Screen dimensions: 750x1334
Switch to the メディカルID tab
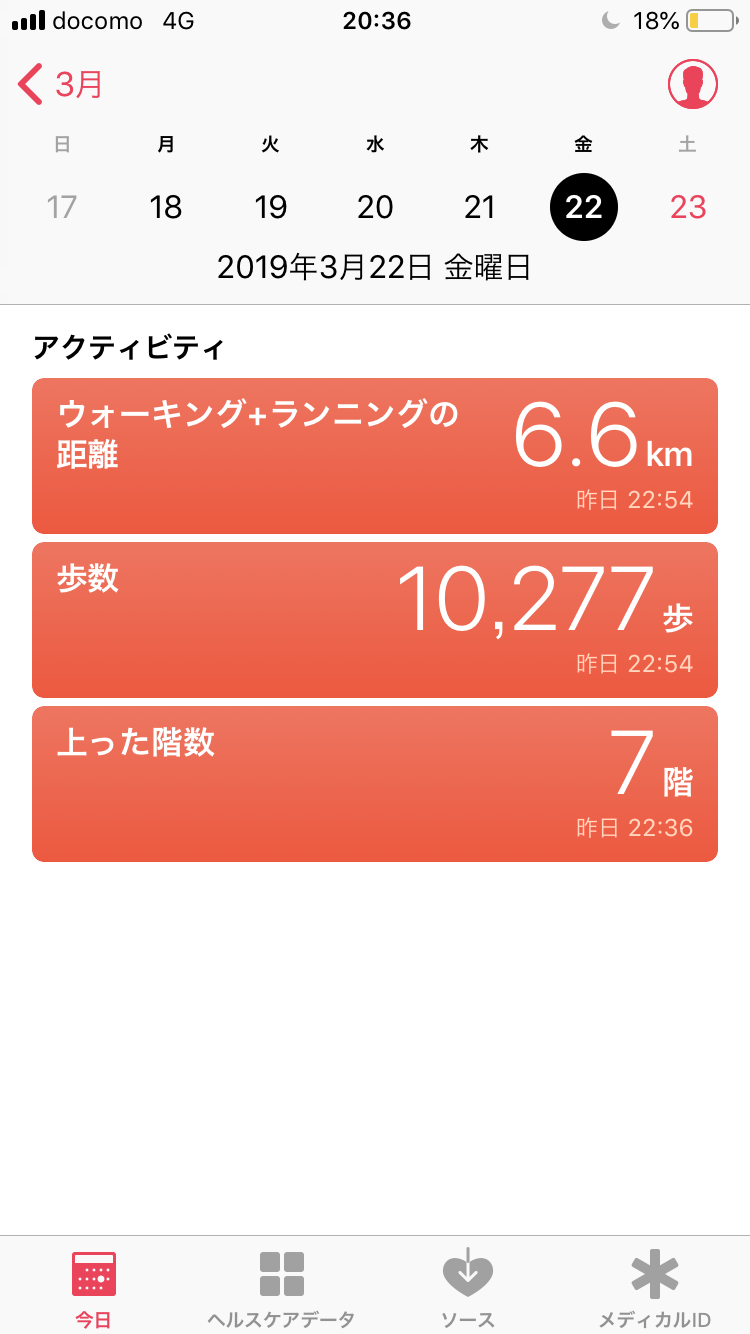655,1288
